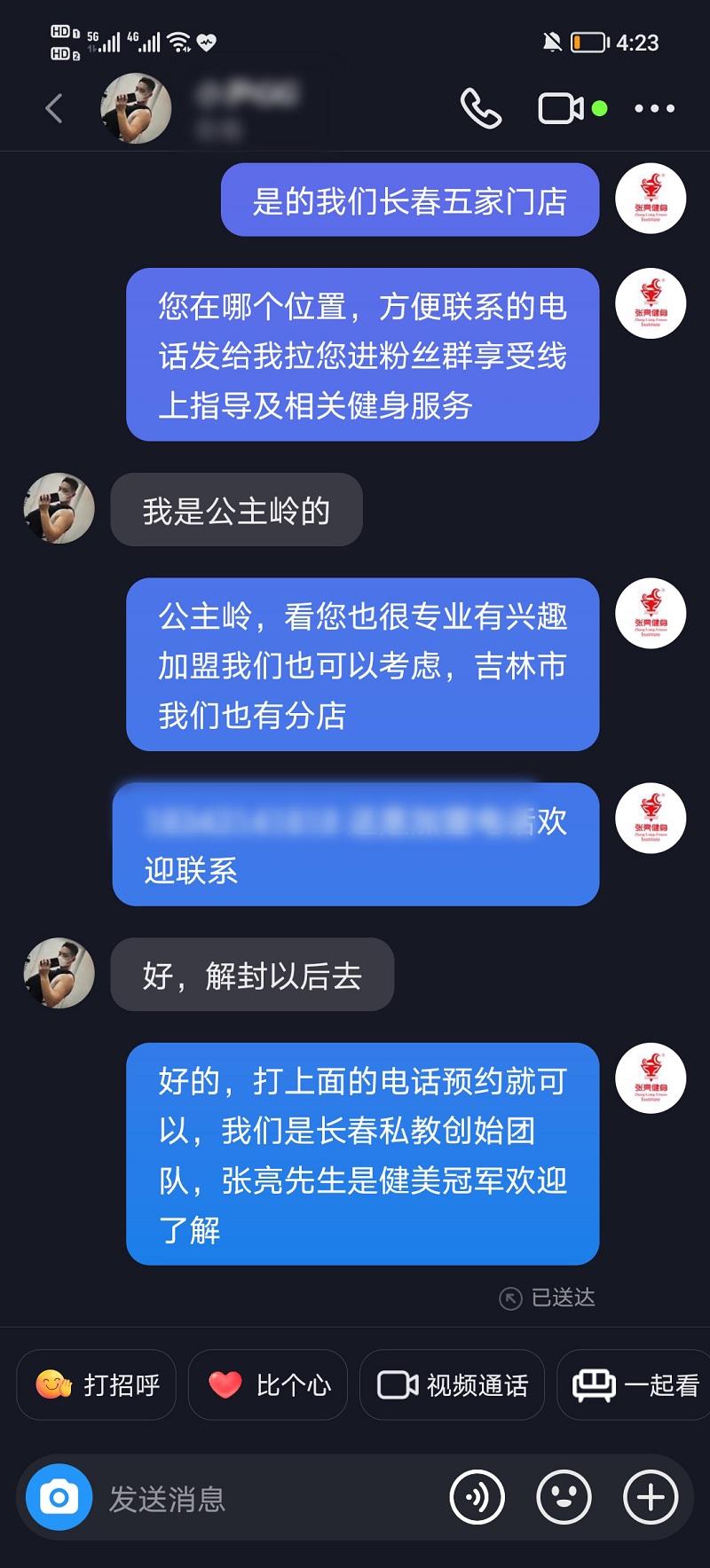710x1568 pixels.
Task: Send a heart with 比个心
Action: (x=268, y=1384)
